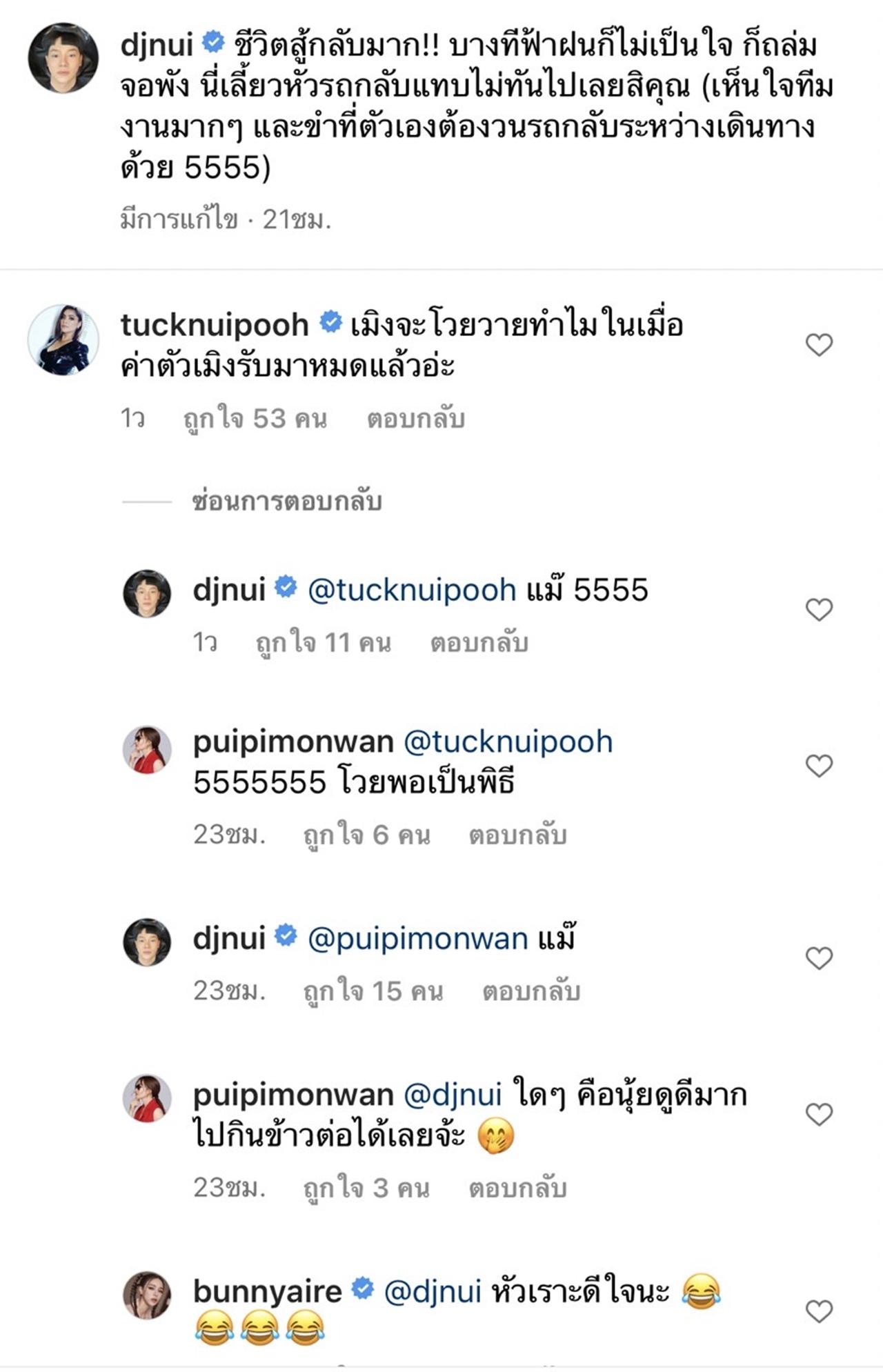Screen dimensions: 883x1372
Task: Hide replies with ซ่อนการตอบกลับ
Action: (x=286, y=501)
